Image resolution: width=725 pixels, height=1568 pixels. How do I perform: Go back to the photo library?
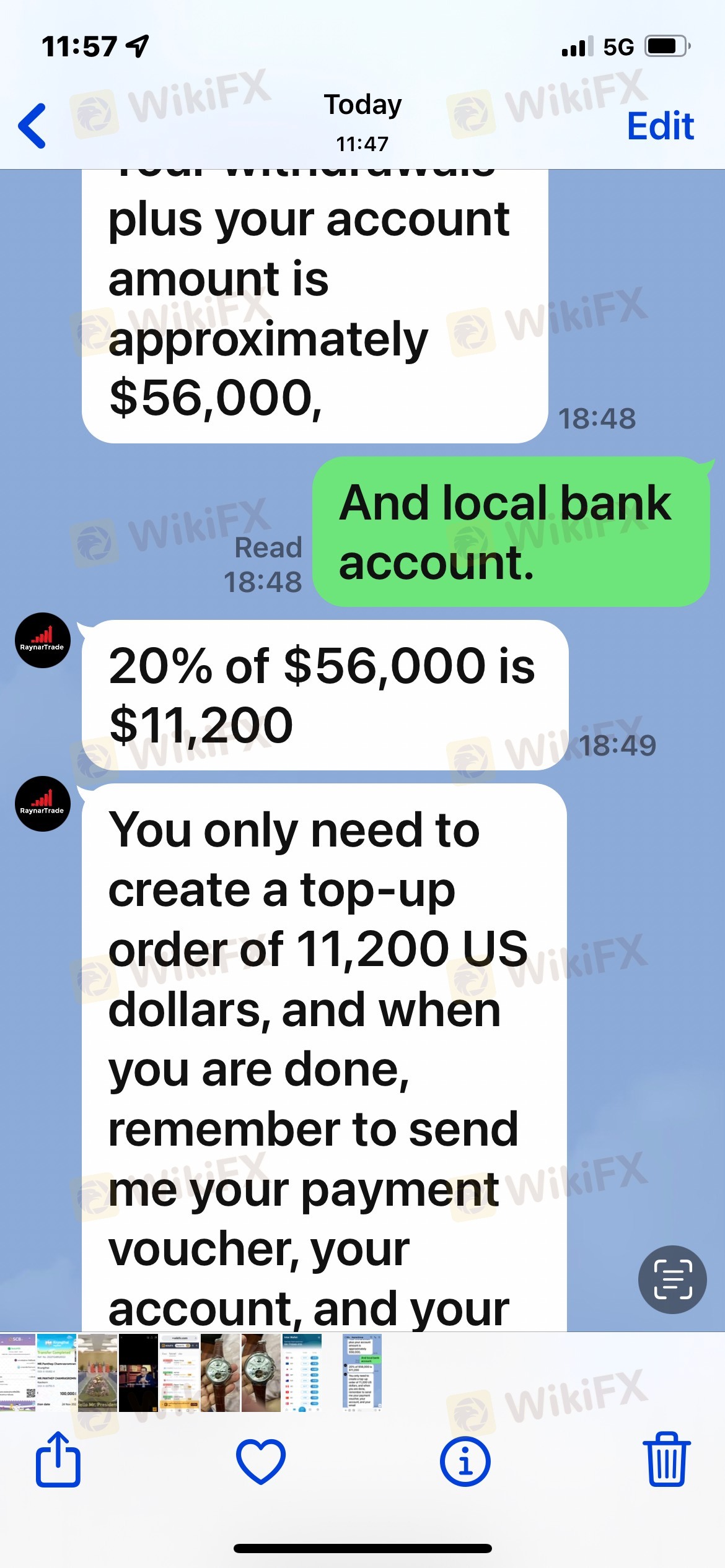tap(32, 126)
